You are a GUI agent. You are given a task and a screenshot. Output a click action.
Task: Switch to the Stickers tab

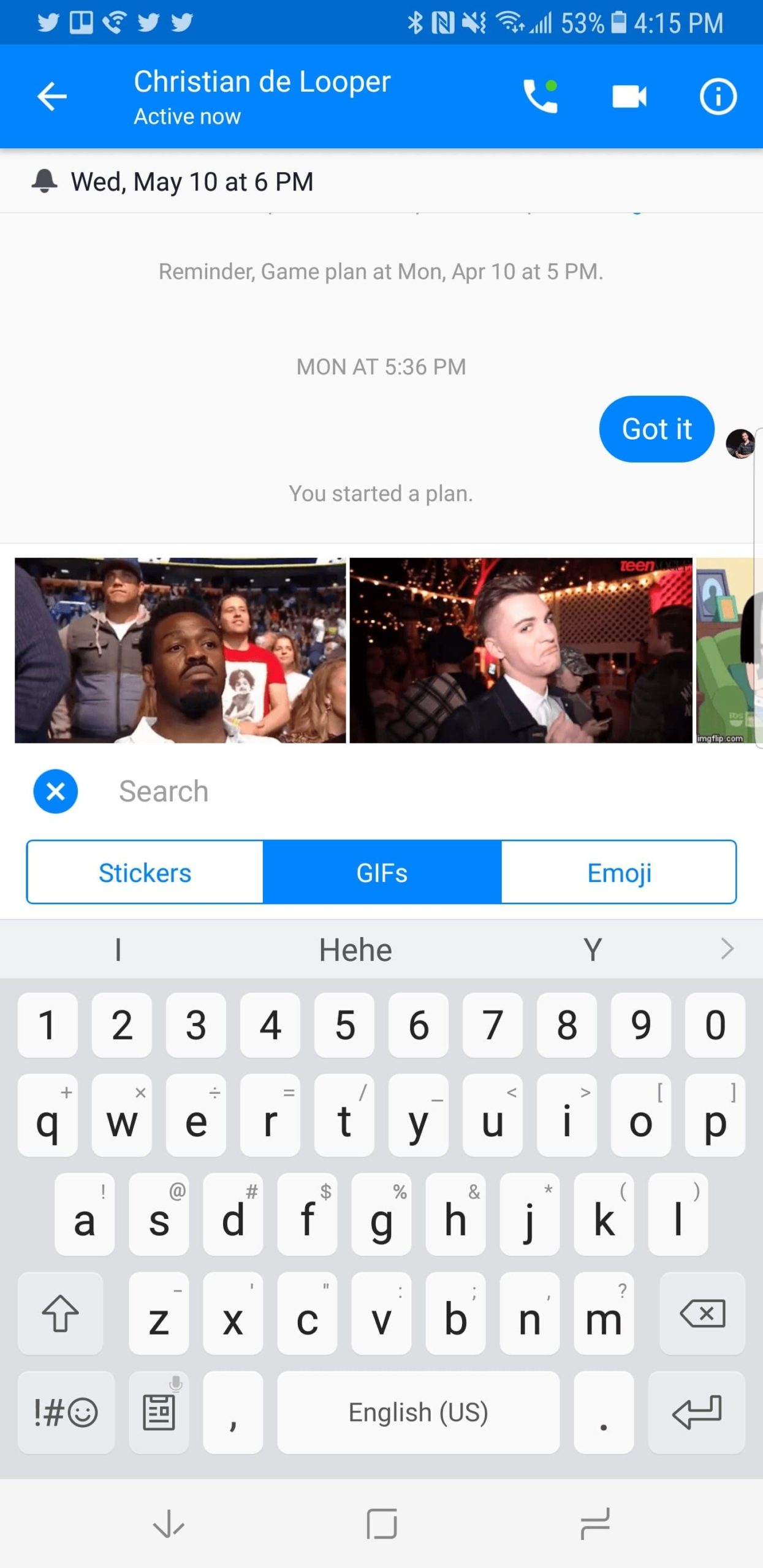(x=145, y=872)
